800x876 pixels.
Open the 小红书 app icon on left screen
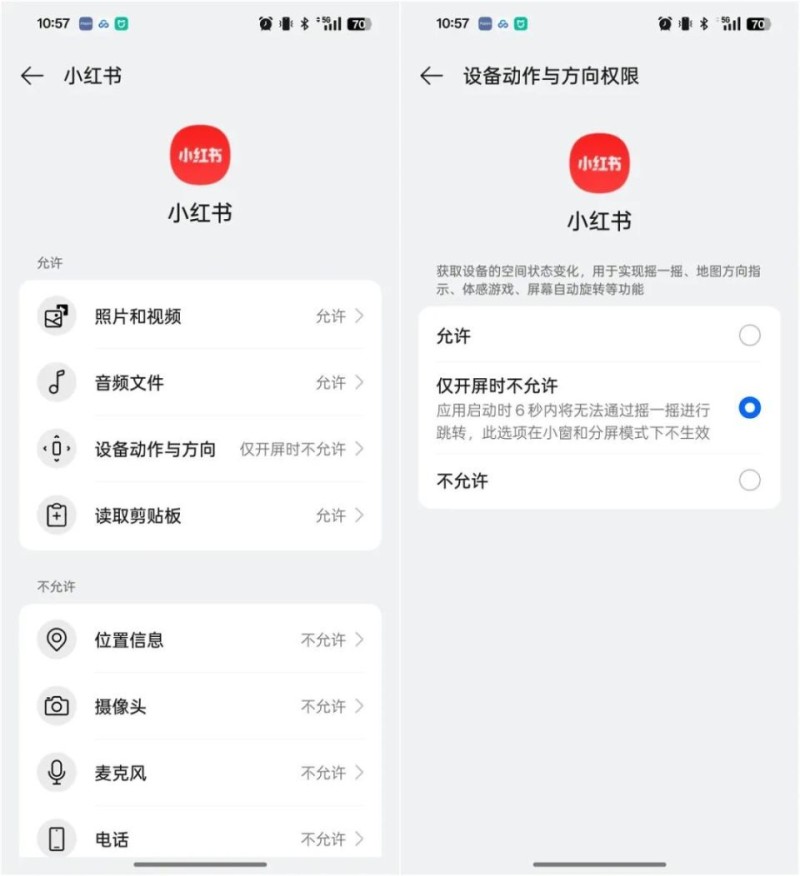[200, 155]
